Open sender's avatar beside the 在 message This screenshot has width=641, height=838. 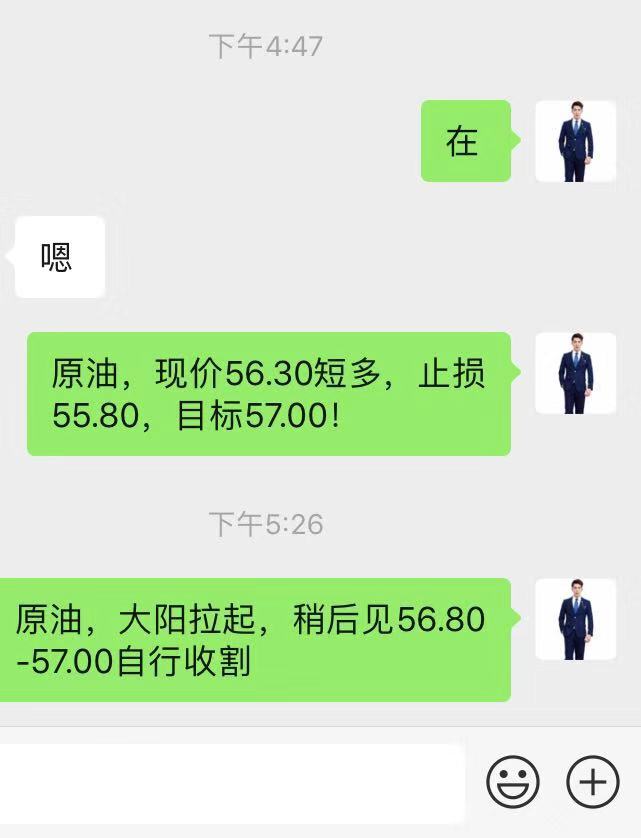click(575, 141)
